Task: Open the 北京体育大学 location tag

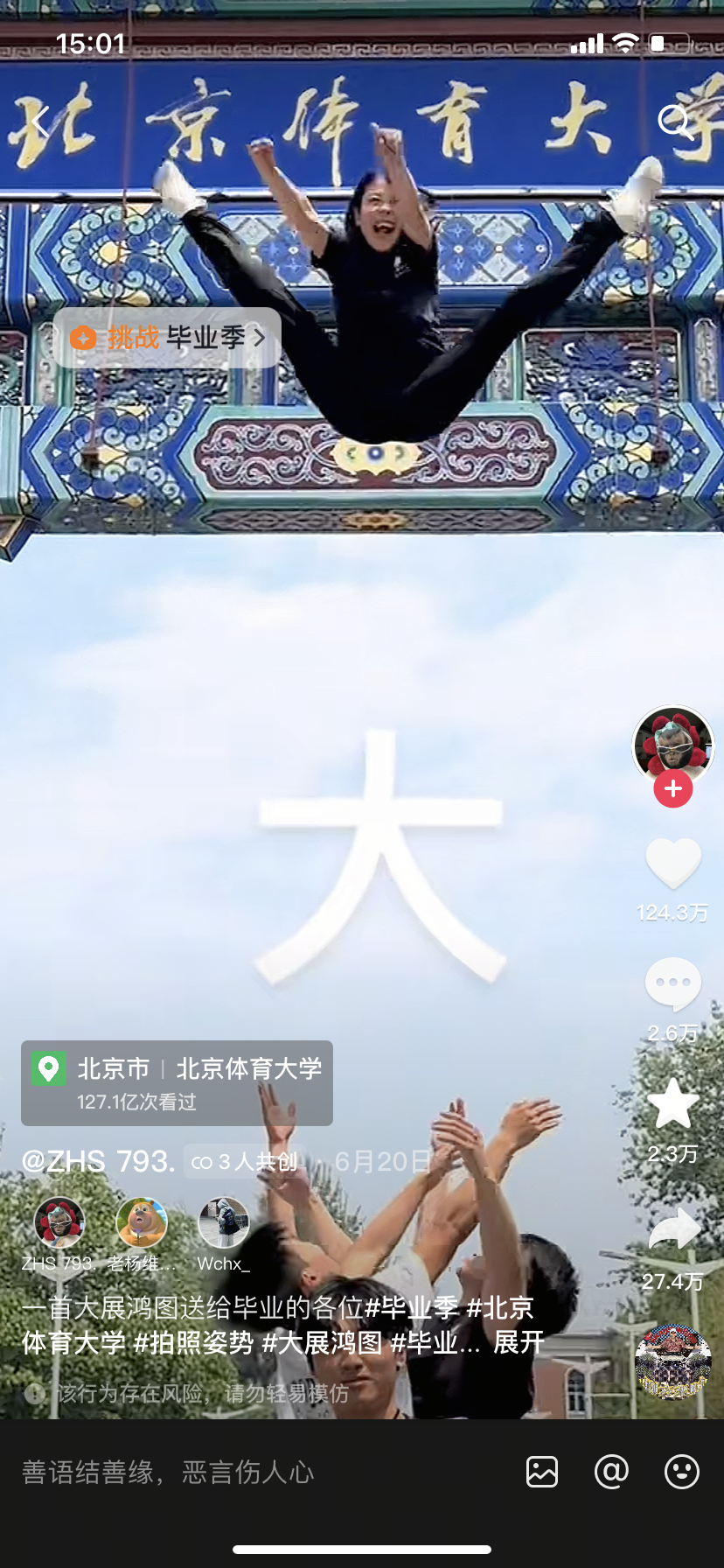Action: tap(177, 1081)
